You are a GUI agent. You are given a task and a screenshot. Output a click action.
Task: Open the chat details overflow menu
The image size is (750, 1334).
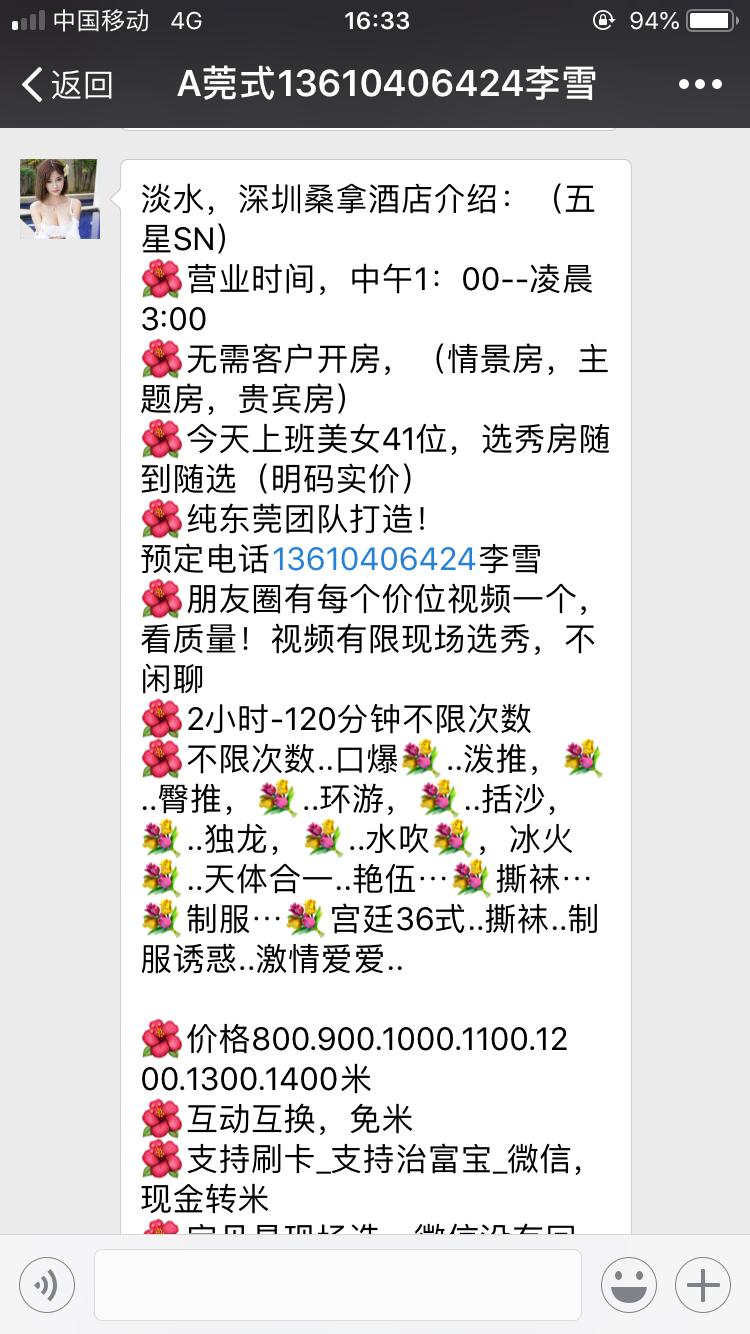pos(699,85)
